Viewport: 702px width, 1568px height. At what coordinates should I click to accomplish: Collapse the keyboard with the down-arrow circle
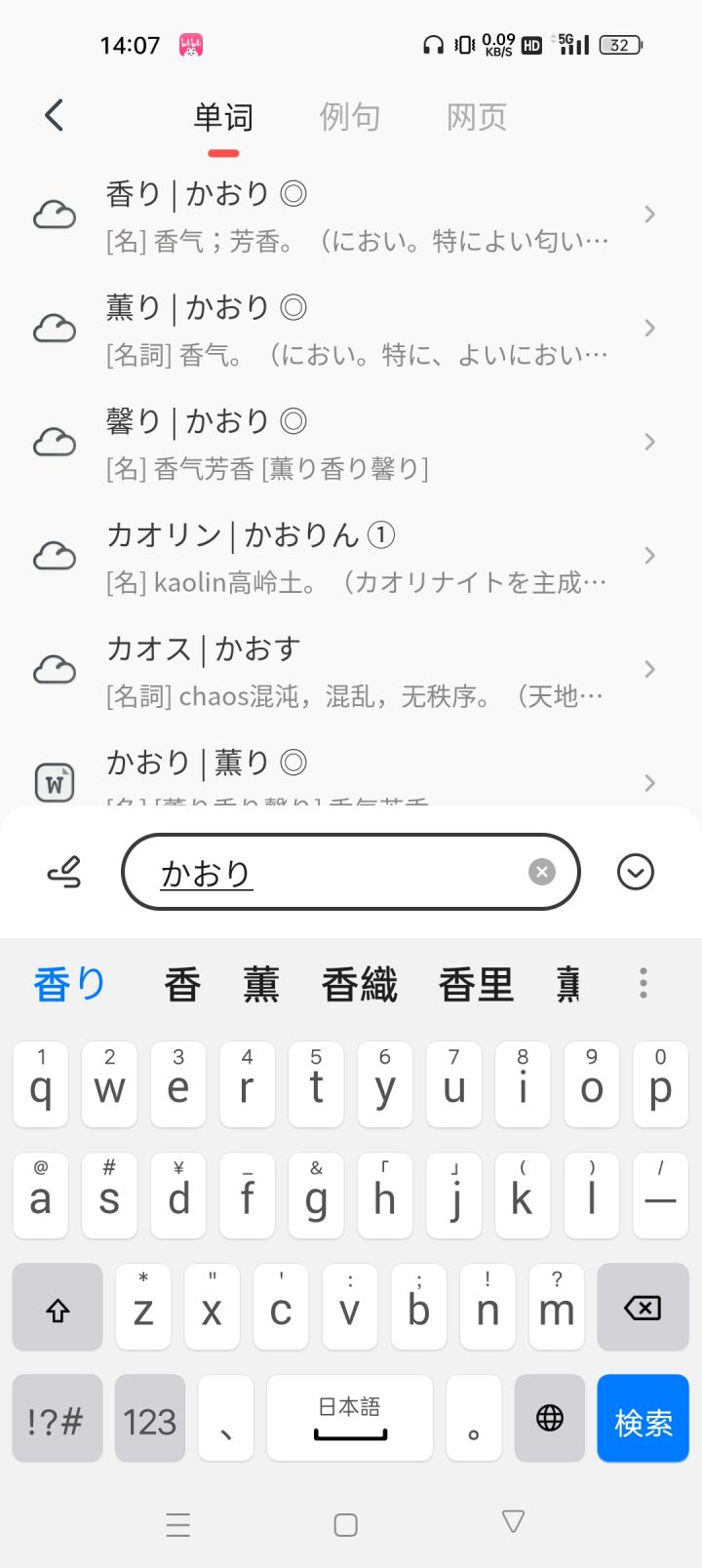coord(636,872)
